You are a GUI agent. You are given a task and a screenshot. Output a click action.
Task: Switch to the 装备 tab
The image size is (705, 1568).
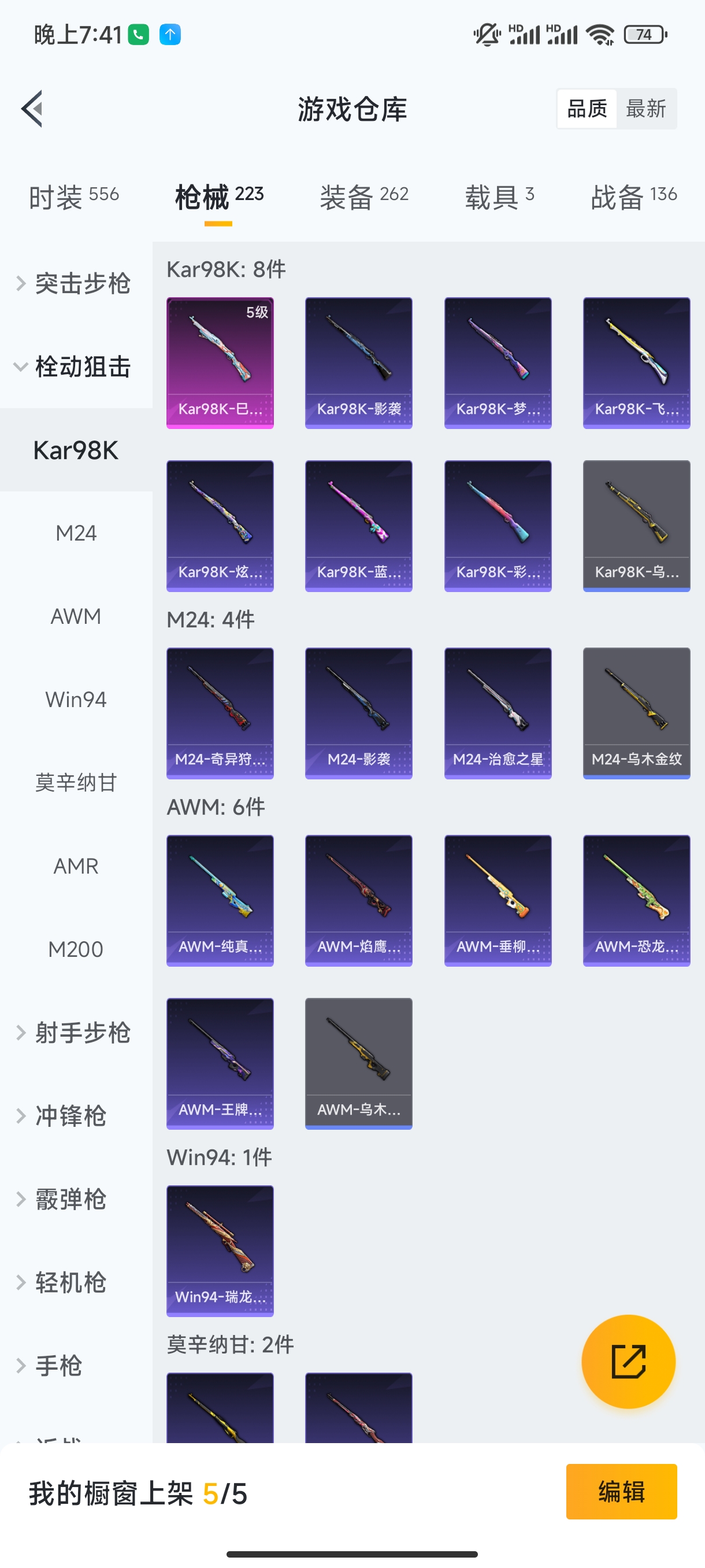363,197
